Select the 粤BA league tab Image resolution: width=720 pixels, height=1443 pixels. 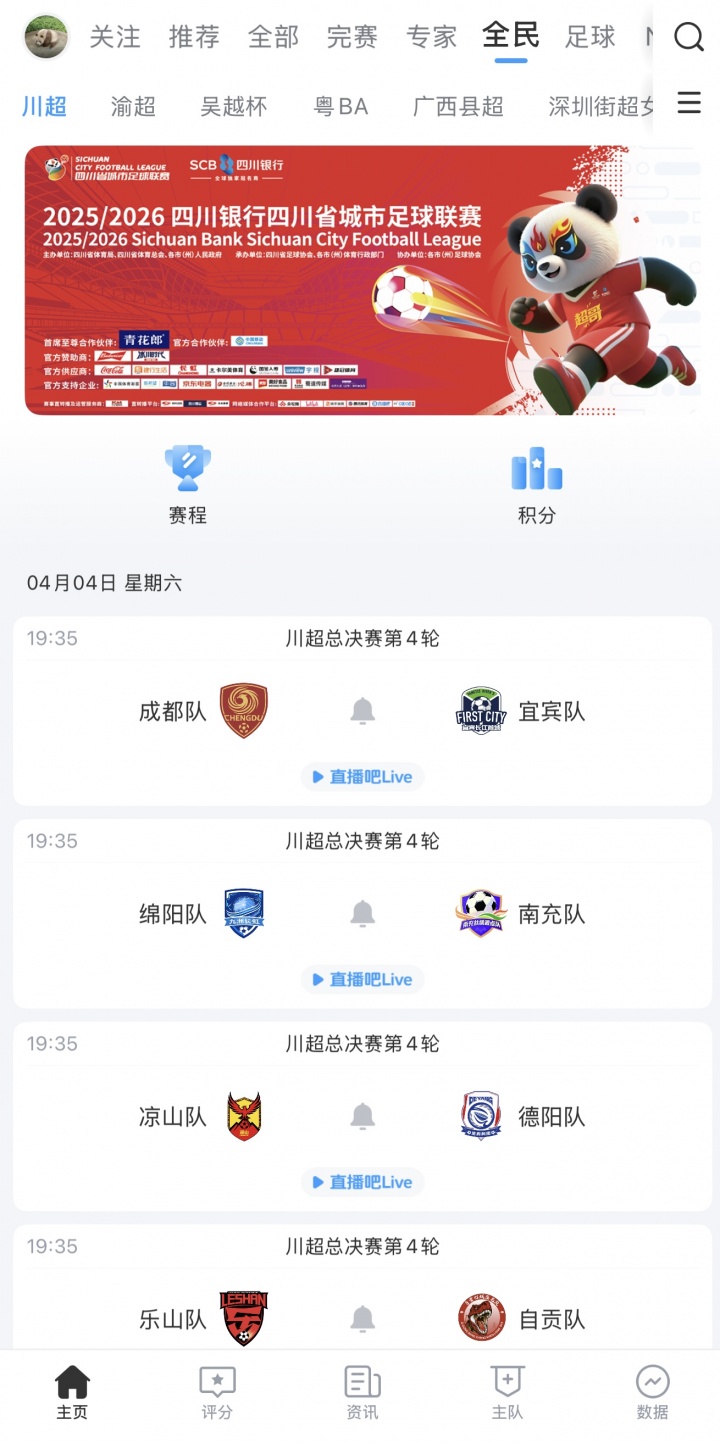click(341, 106)
